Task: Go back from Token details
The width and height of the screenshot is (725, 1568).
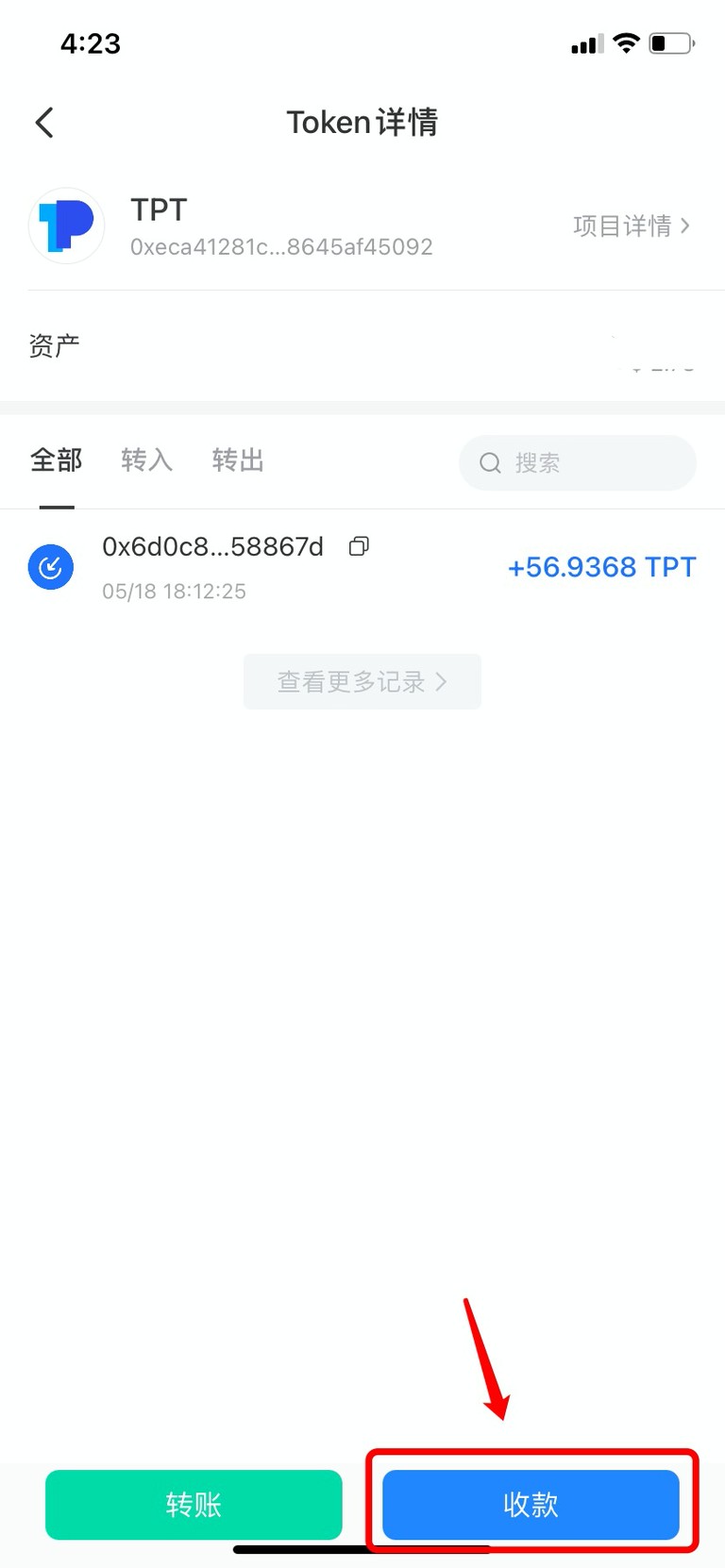Action: coord(44,123)
